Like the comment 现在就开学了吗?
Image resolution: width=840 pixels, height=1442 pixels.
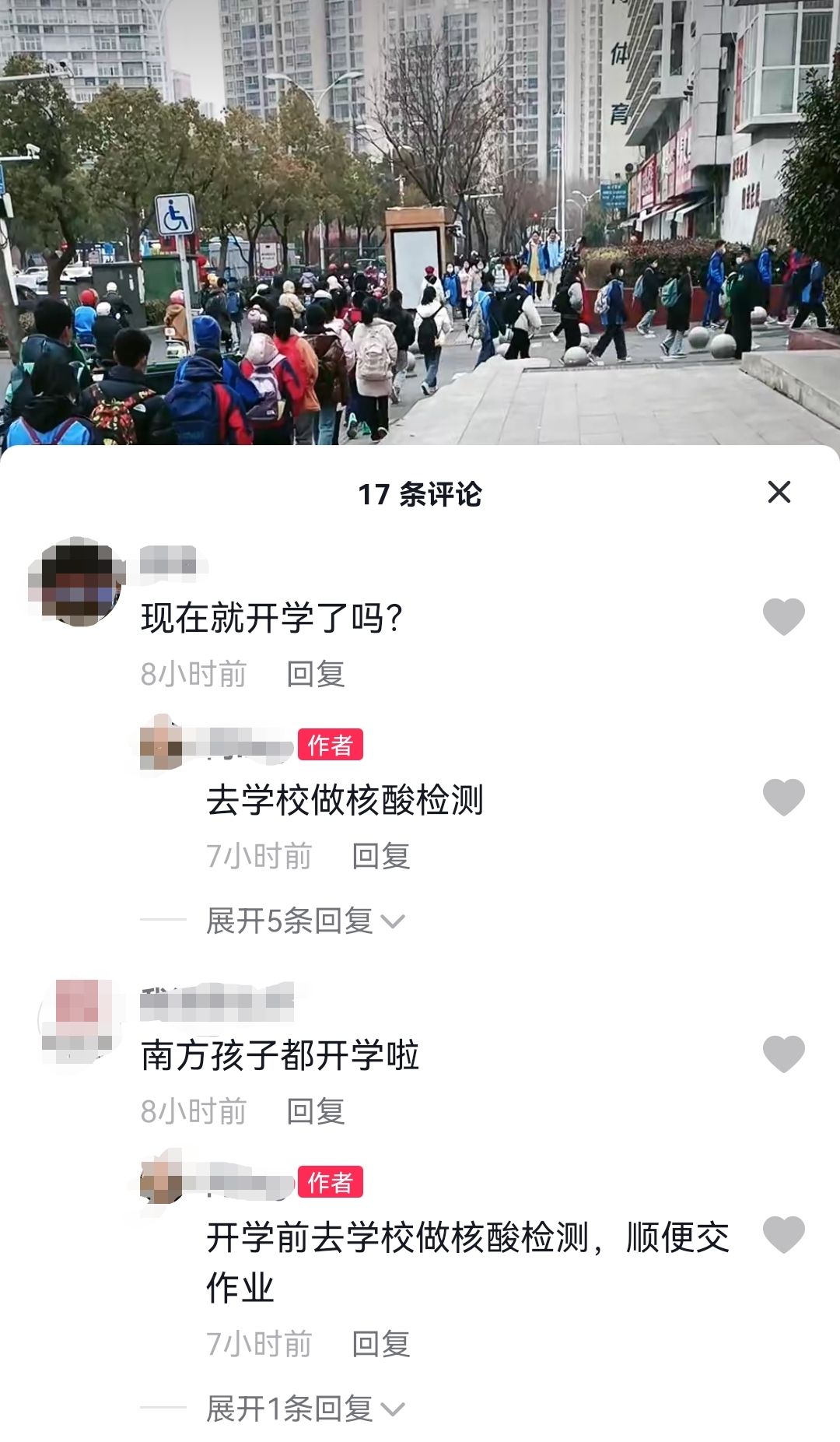click(783, 616)
